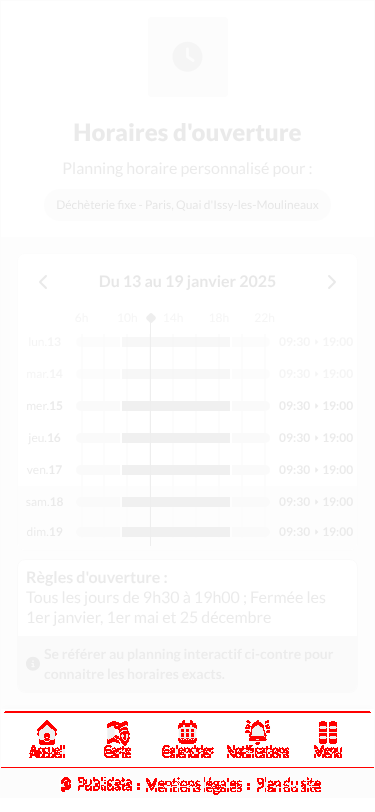Open the Menu tab
Viewport: 375px width, 812px height.
(x=328, y=739)
